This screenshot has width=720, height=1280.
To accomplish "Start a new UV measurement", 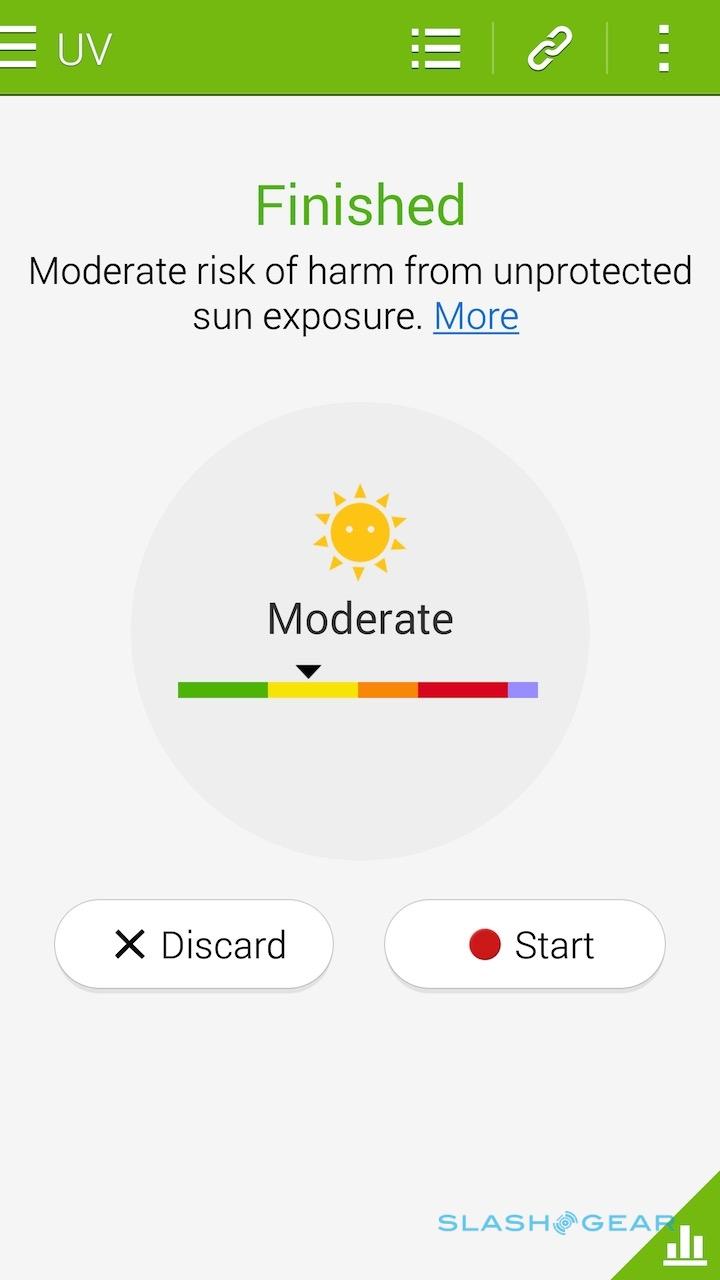I will tap(524, 944).
